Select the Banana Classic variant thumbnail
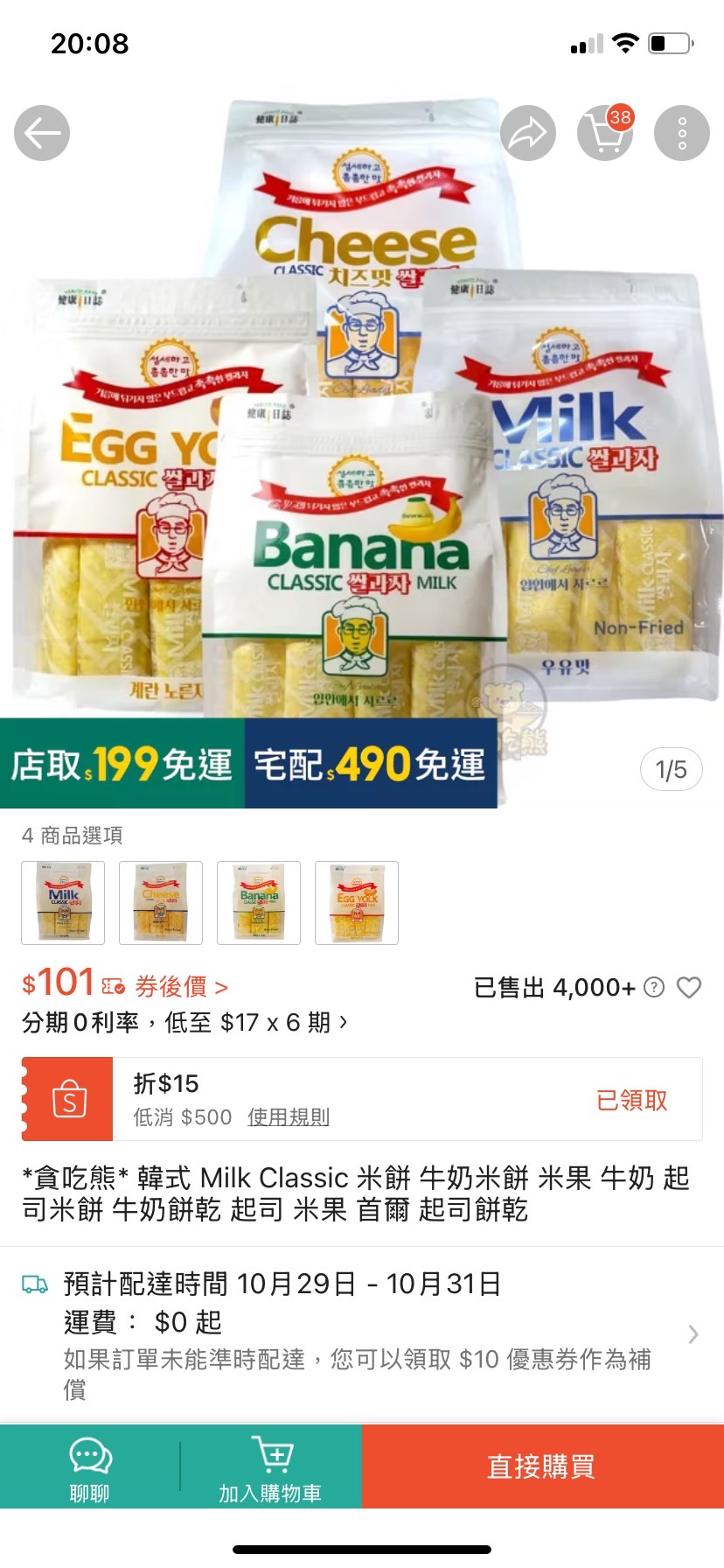 tap(259, 903)
